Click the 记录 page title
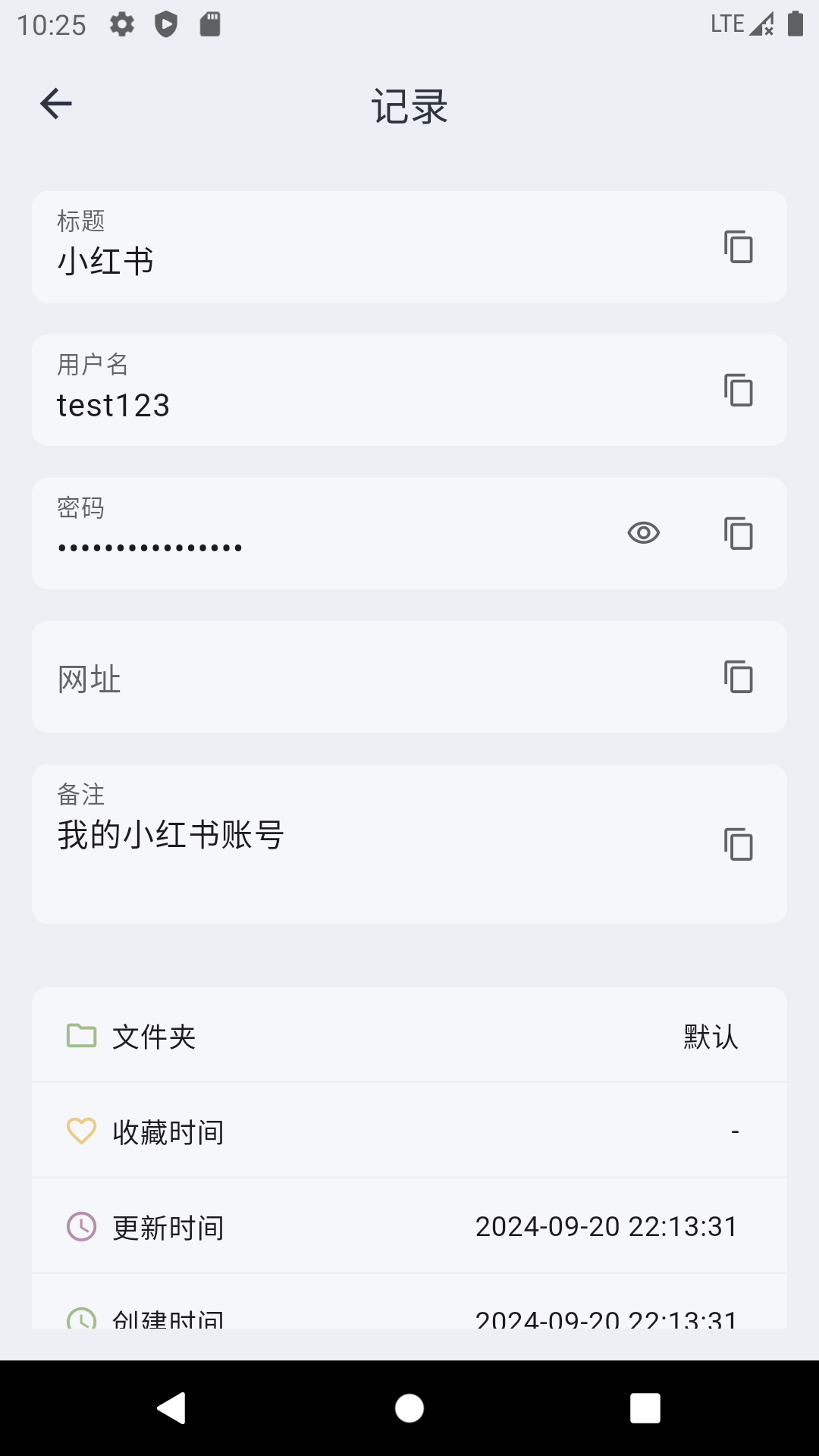Image resolution: width=819 pixels, height=1456 pixels. point(409,107)
